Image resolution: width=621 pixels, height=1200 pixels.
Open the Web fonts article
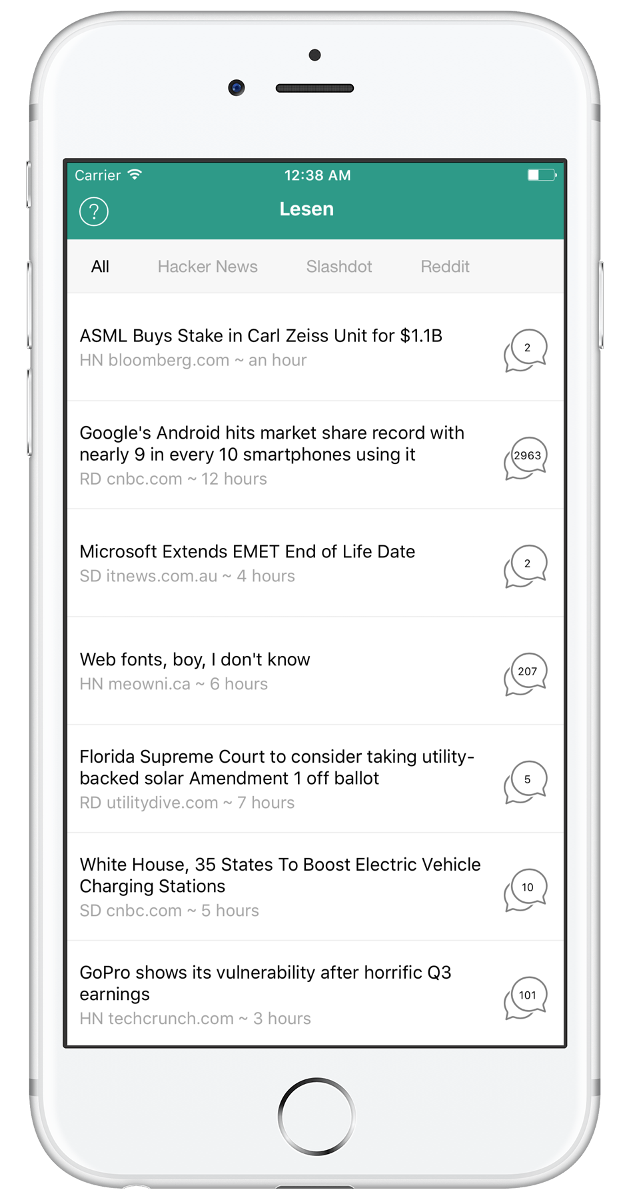195,660
